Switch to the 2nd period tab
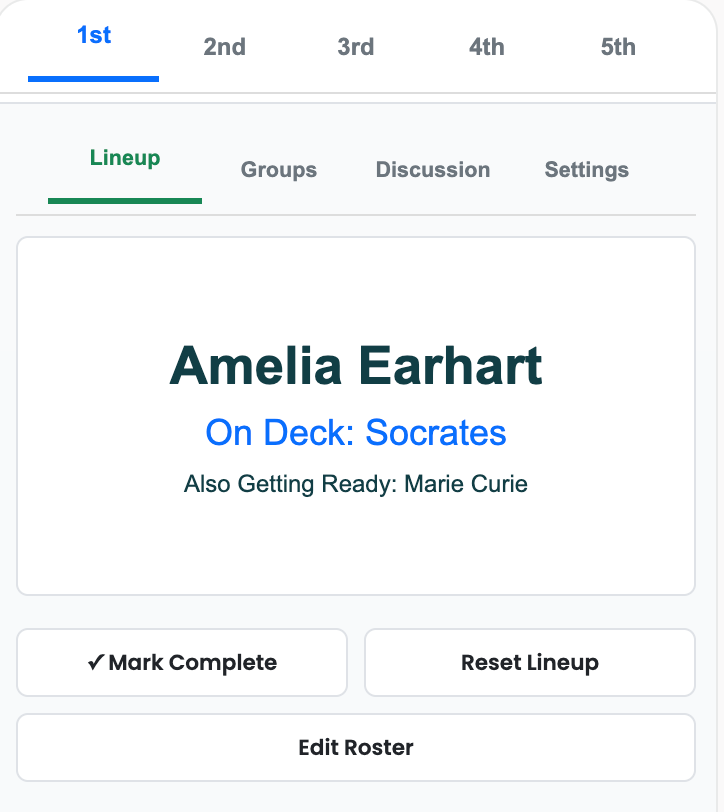Image resolution: width=724 pixels, height=812 pixels. tap(224, 46)
